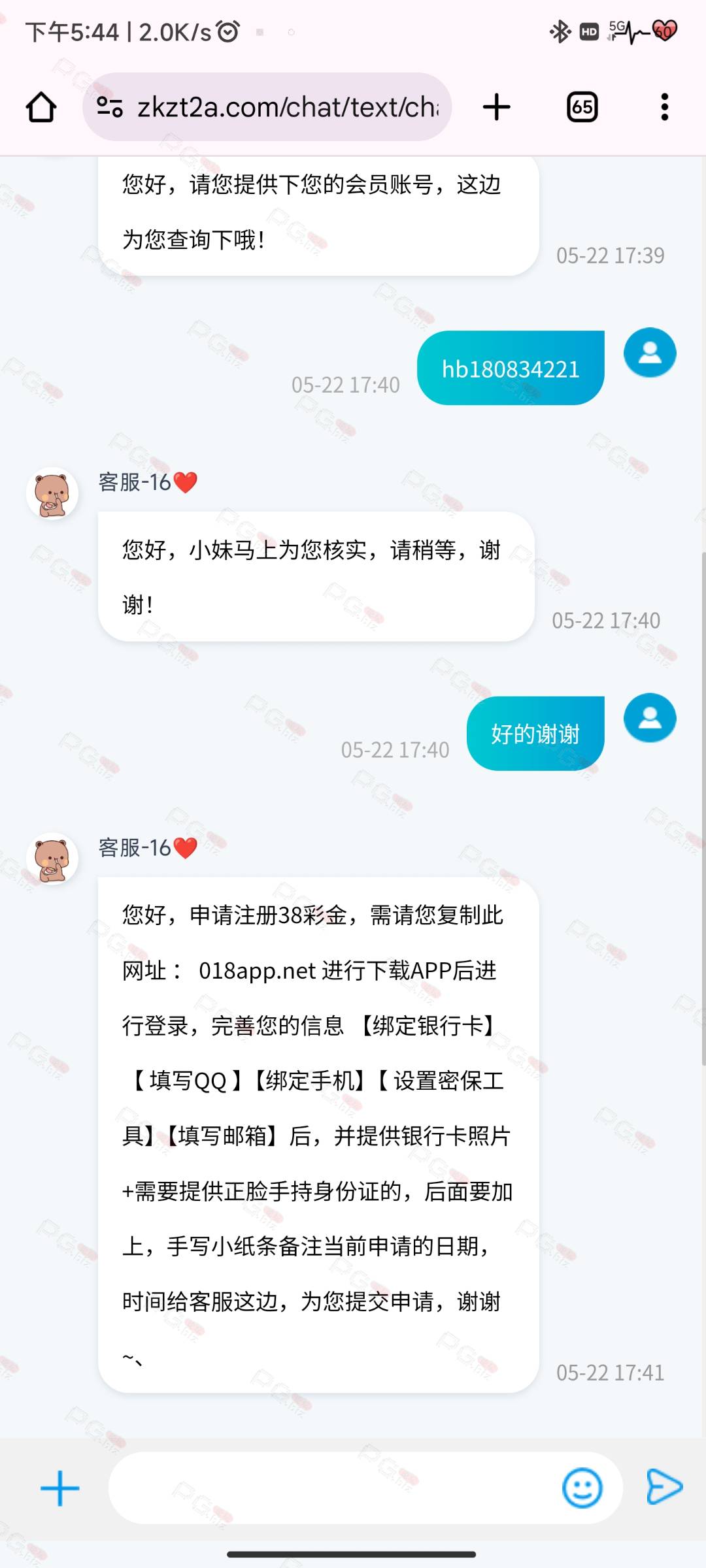The image size is (706, 1568).
Task: Open a new browser tab
Action: click(x=496, y=107)
